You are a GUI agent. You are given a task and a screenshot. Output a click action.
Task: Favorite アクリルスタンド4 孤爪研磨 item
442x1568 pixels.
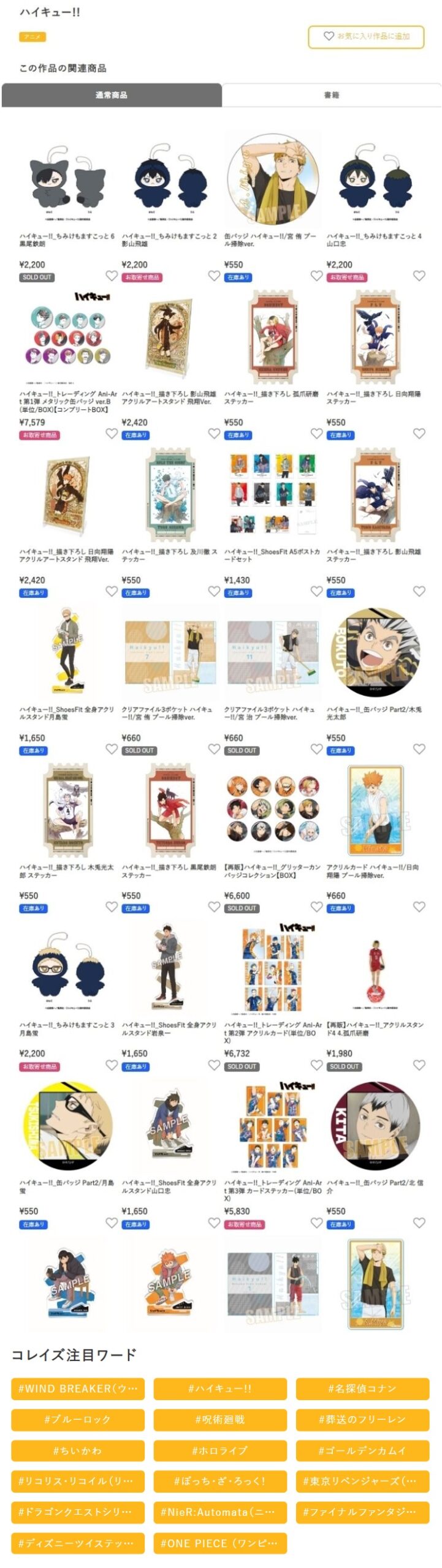tap(419, 1065)
